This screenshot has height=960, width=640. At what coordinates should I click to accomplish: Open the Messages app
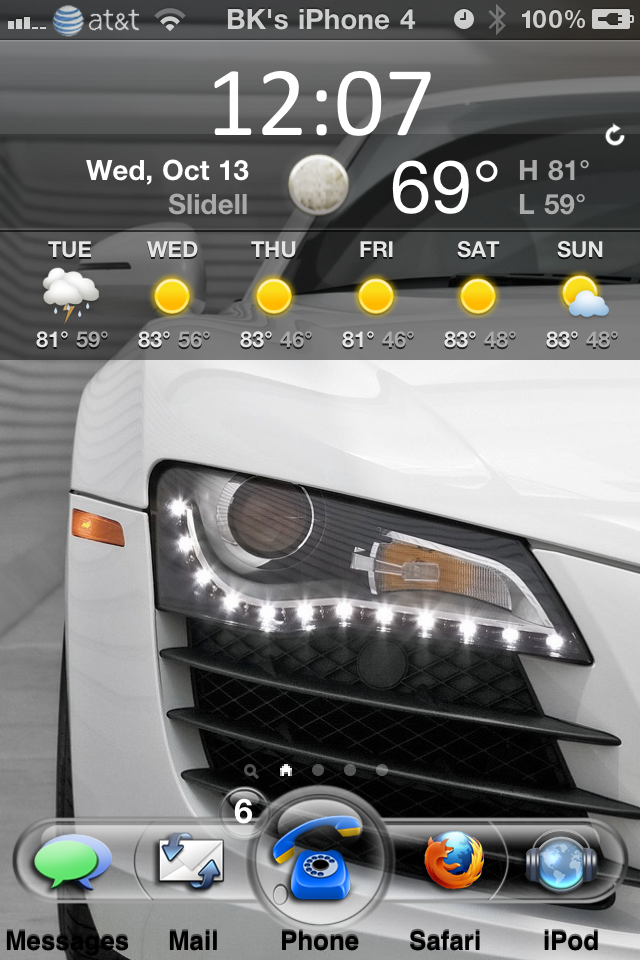(72, 864)
